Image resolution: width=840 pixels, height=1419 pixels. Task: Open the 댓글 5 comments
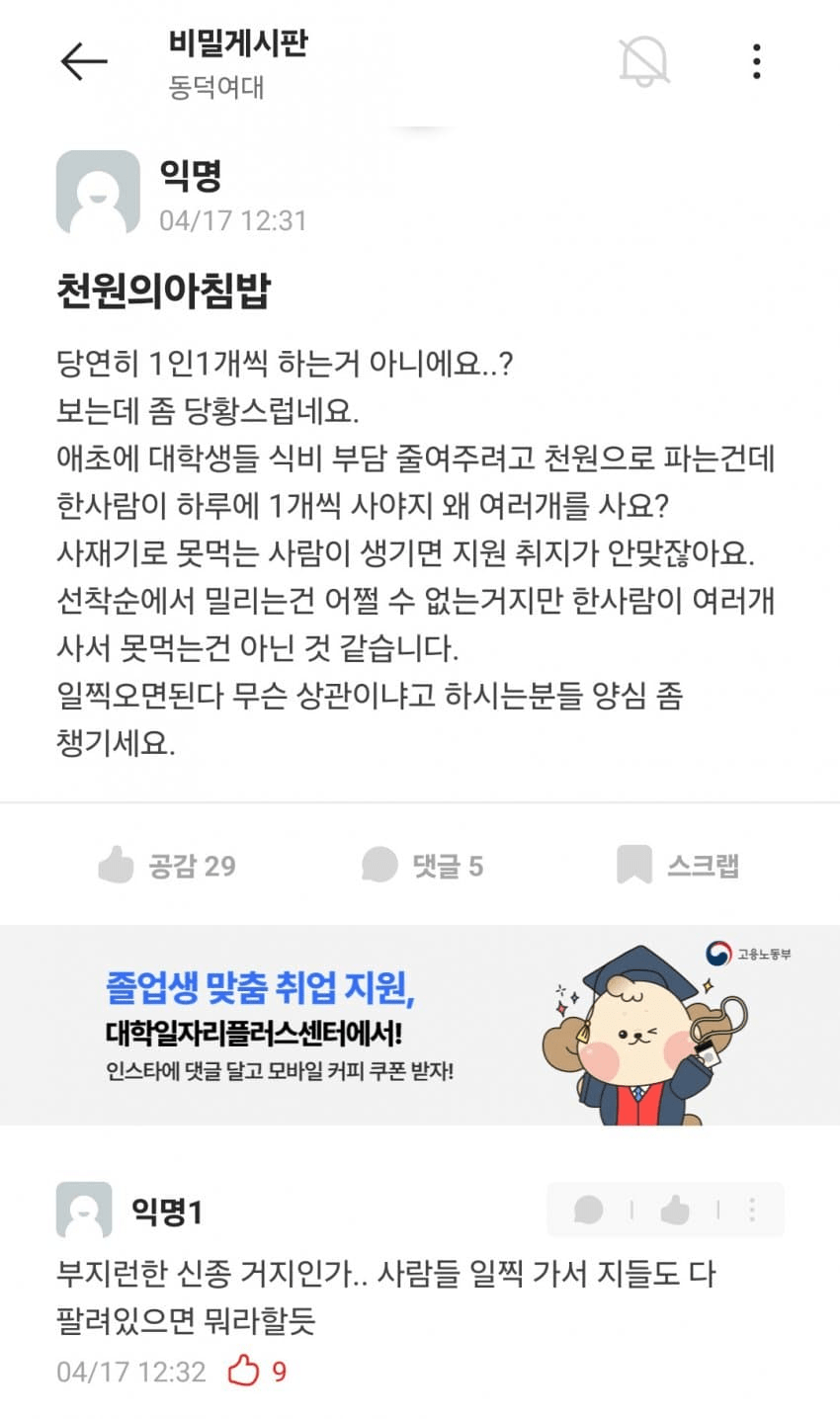pos(422,866)
